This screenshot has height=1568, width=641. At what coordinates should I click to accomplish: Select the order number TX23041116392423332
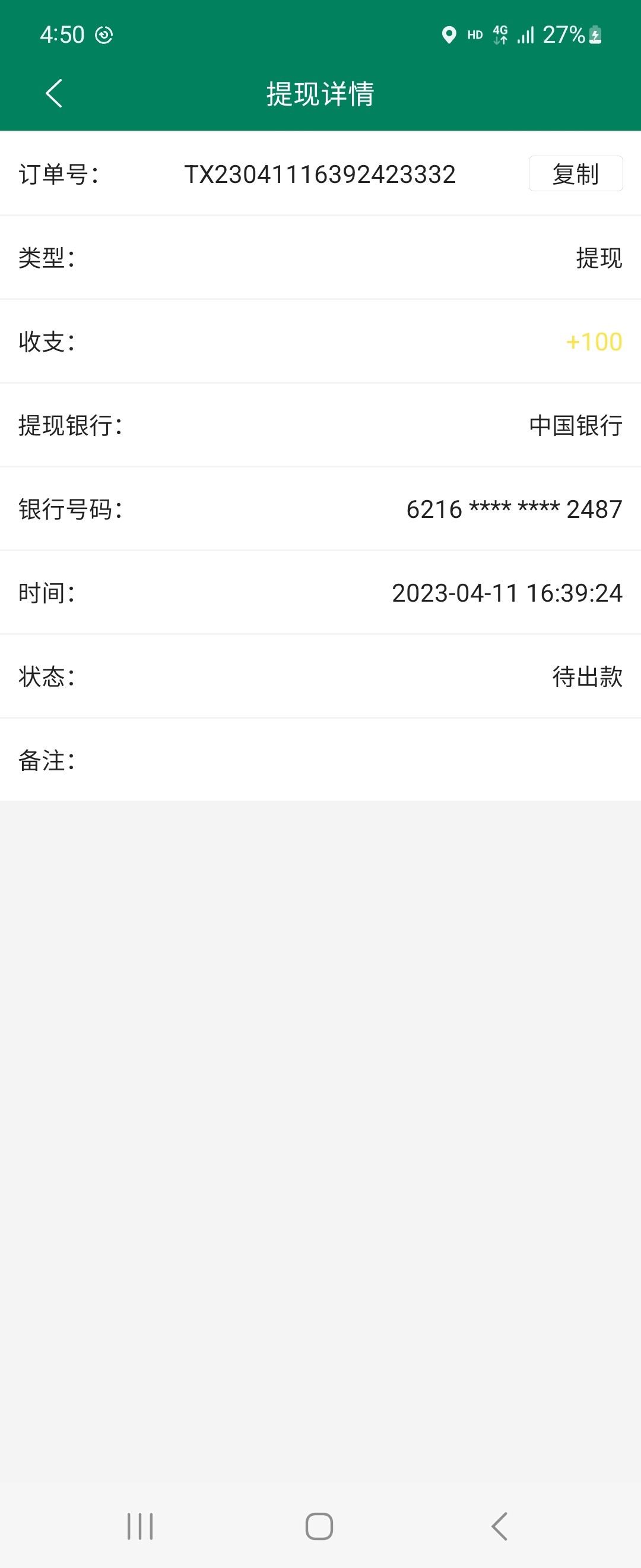[320, 175]
